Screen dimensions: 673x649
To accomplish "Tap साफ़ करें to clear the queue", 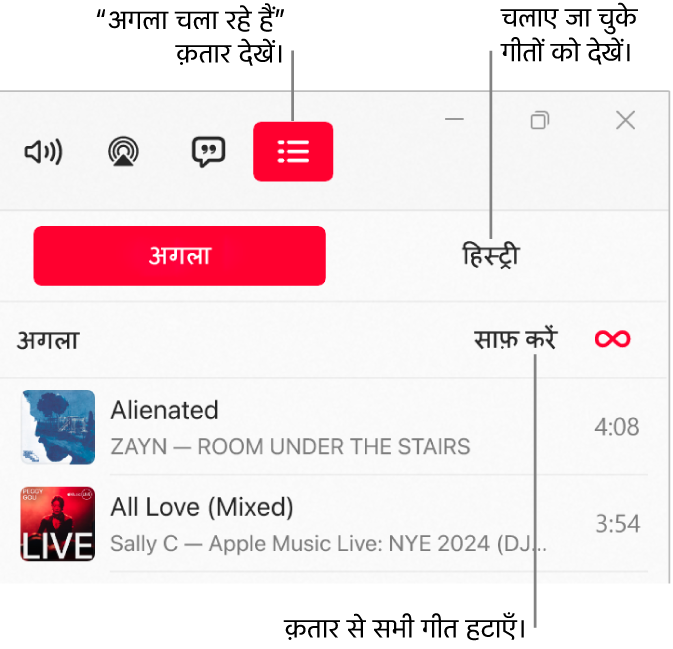I will pyautogui.click(x=515, y=339).
